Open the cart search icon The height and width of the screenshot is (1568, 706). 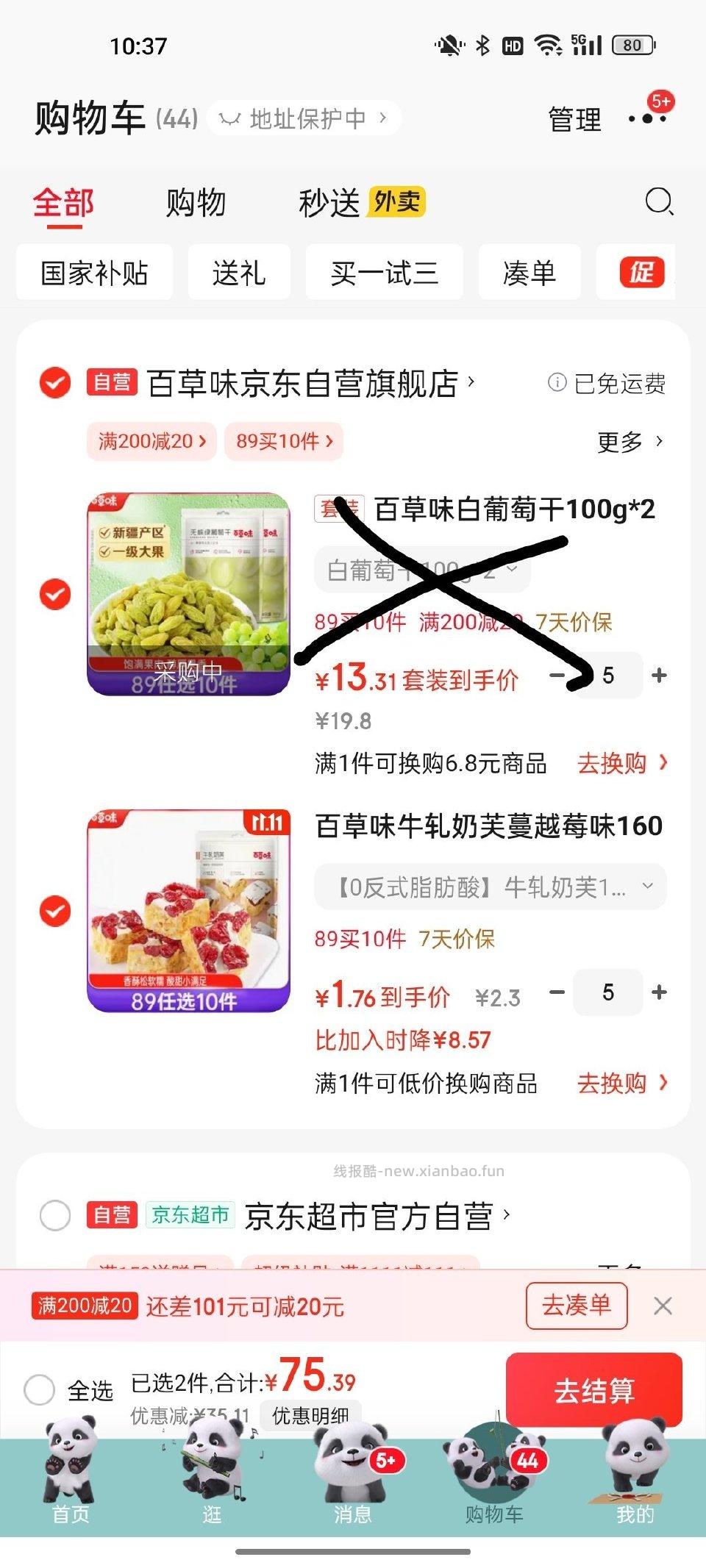click(x=659, y=201)
